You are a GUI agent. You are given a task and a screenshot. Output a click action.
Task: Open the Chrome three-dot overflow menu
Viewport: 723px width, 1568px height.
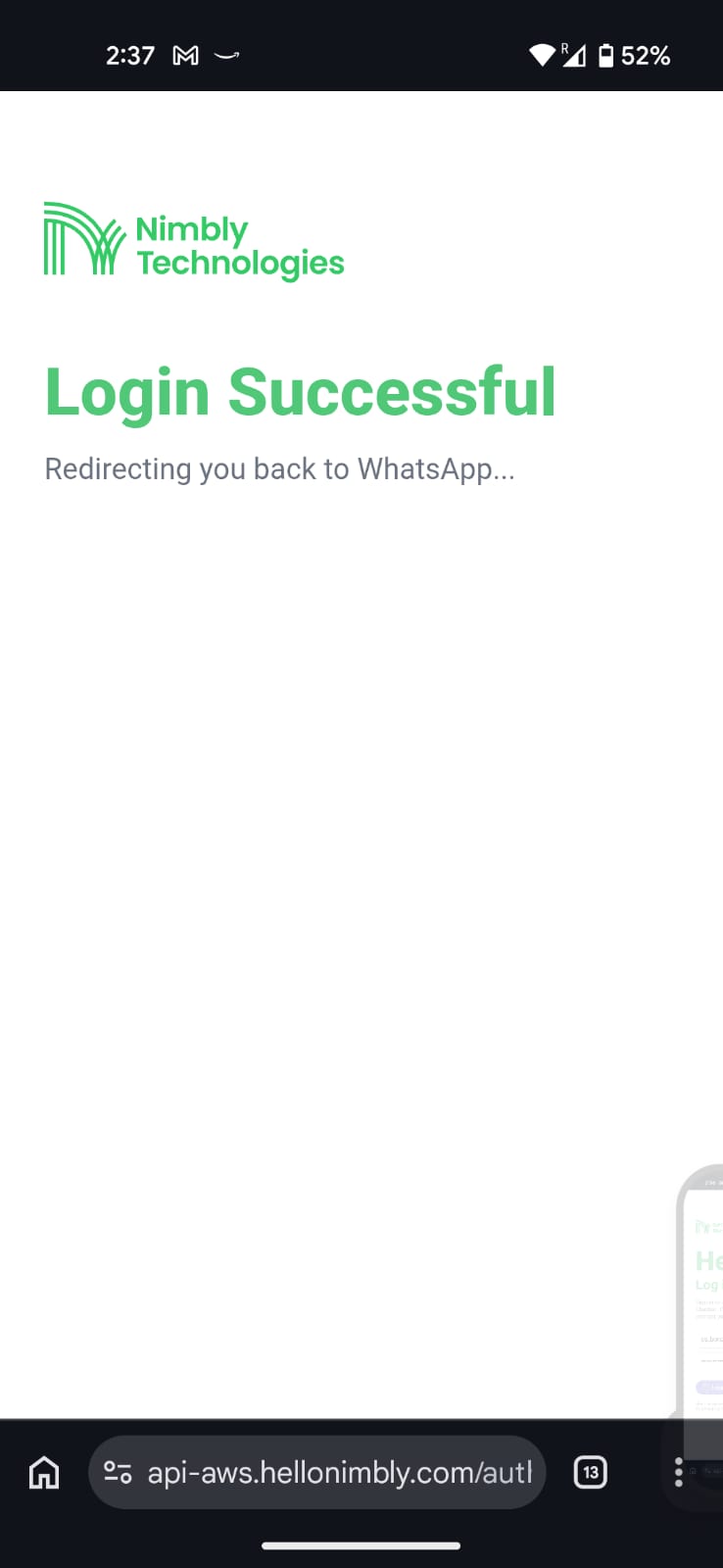[678, 1472]
